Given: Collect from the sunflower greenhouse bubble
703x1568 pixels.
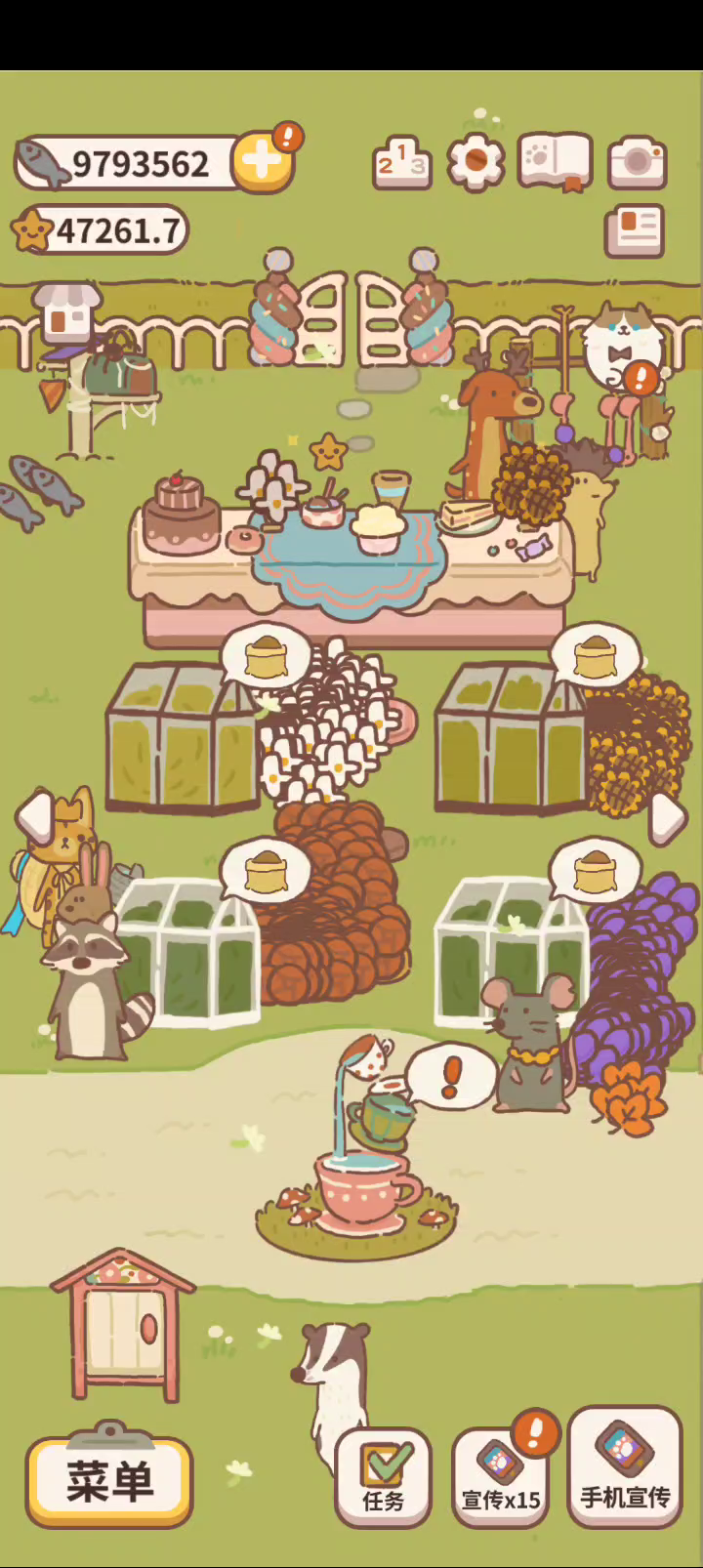Looking at the screenshot, I should coord(596,657).
